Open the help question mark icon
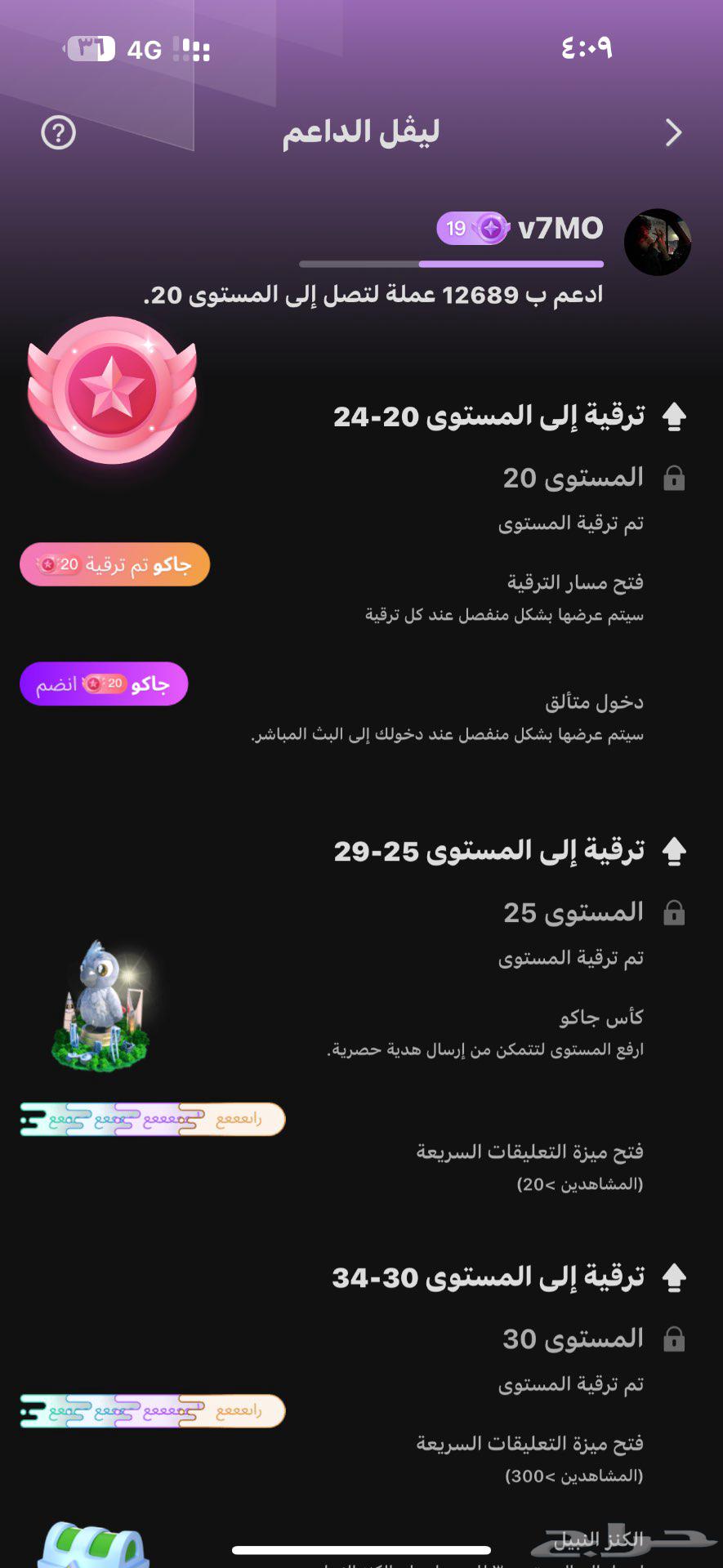 [x=58, y=132]
